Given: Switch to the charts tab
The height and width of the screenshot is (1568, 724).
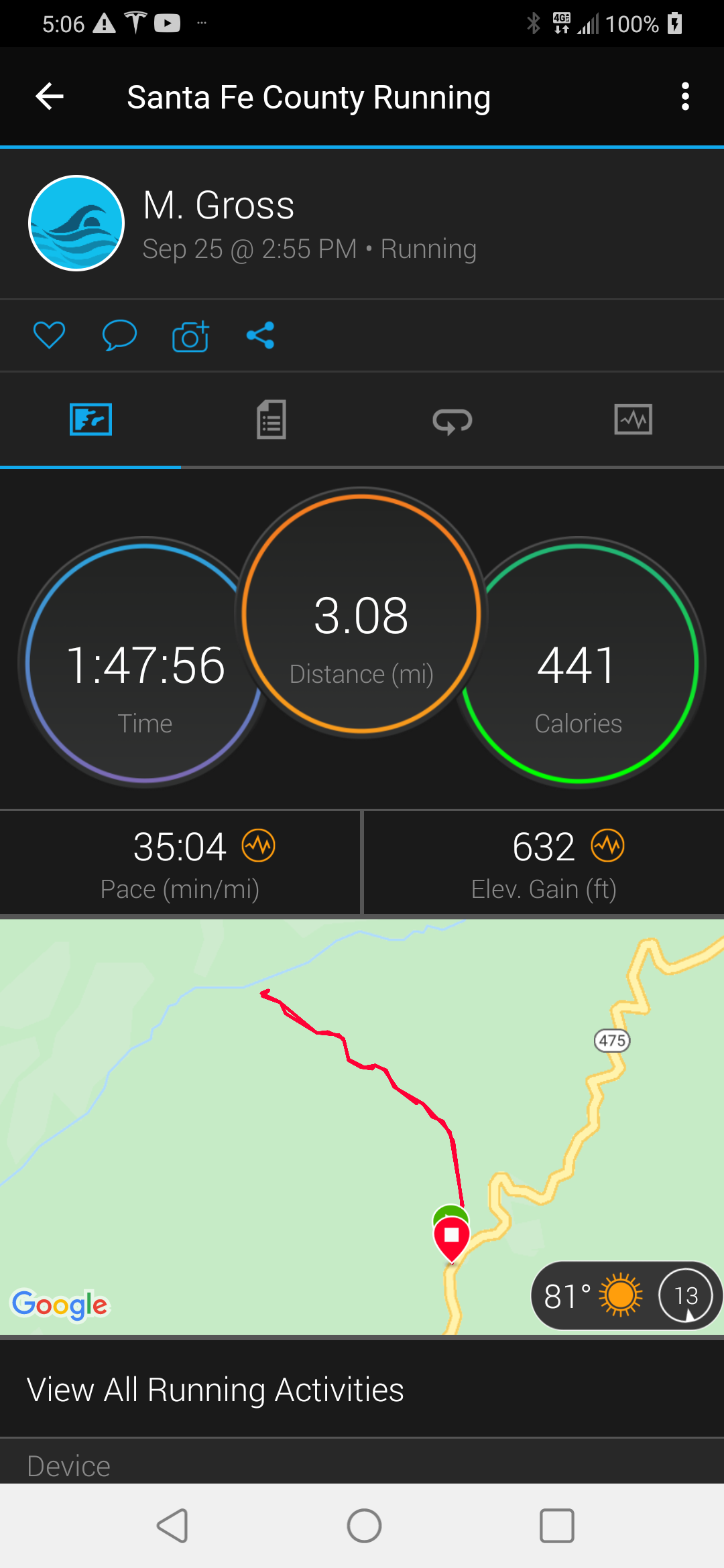Looking at the screenshot, I should tap(633, 420).
